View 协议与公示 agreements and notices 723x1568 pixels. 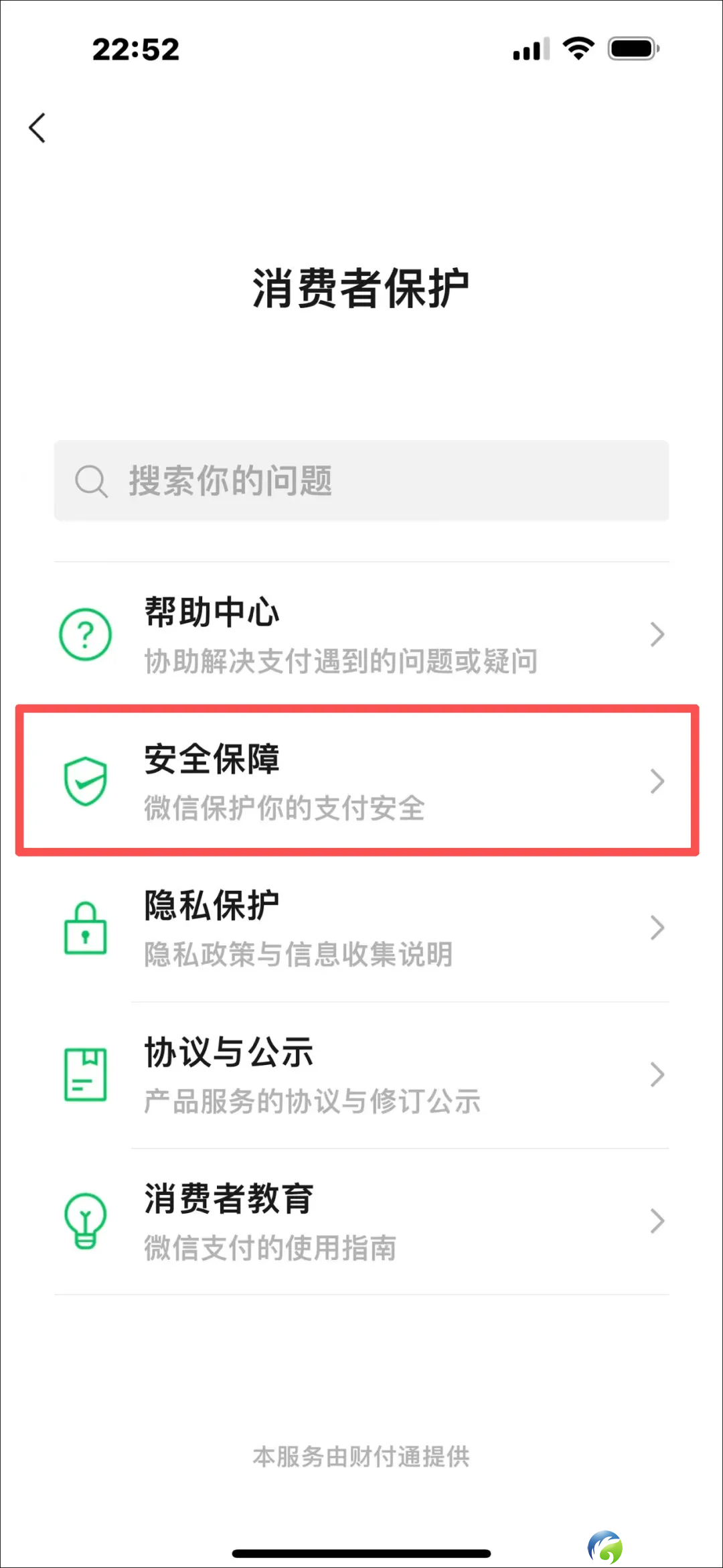pos(361,1074)
